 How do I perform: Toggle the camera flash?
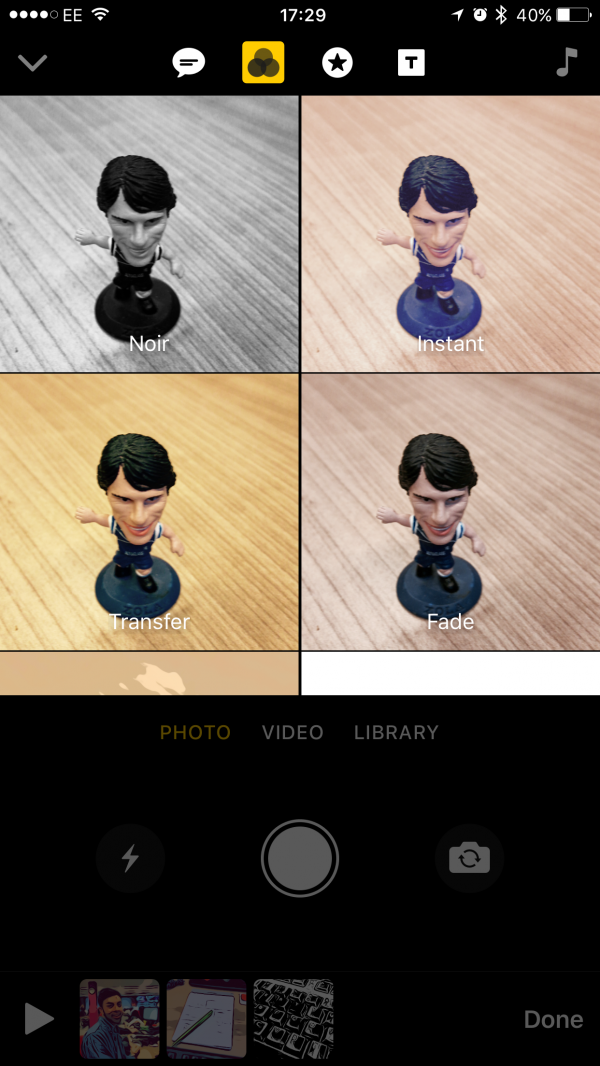pos(130,858)
